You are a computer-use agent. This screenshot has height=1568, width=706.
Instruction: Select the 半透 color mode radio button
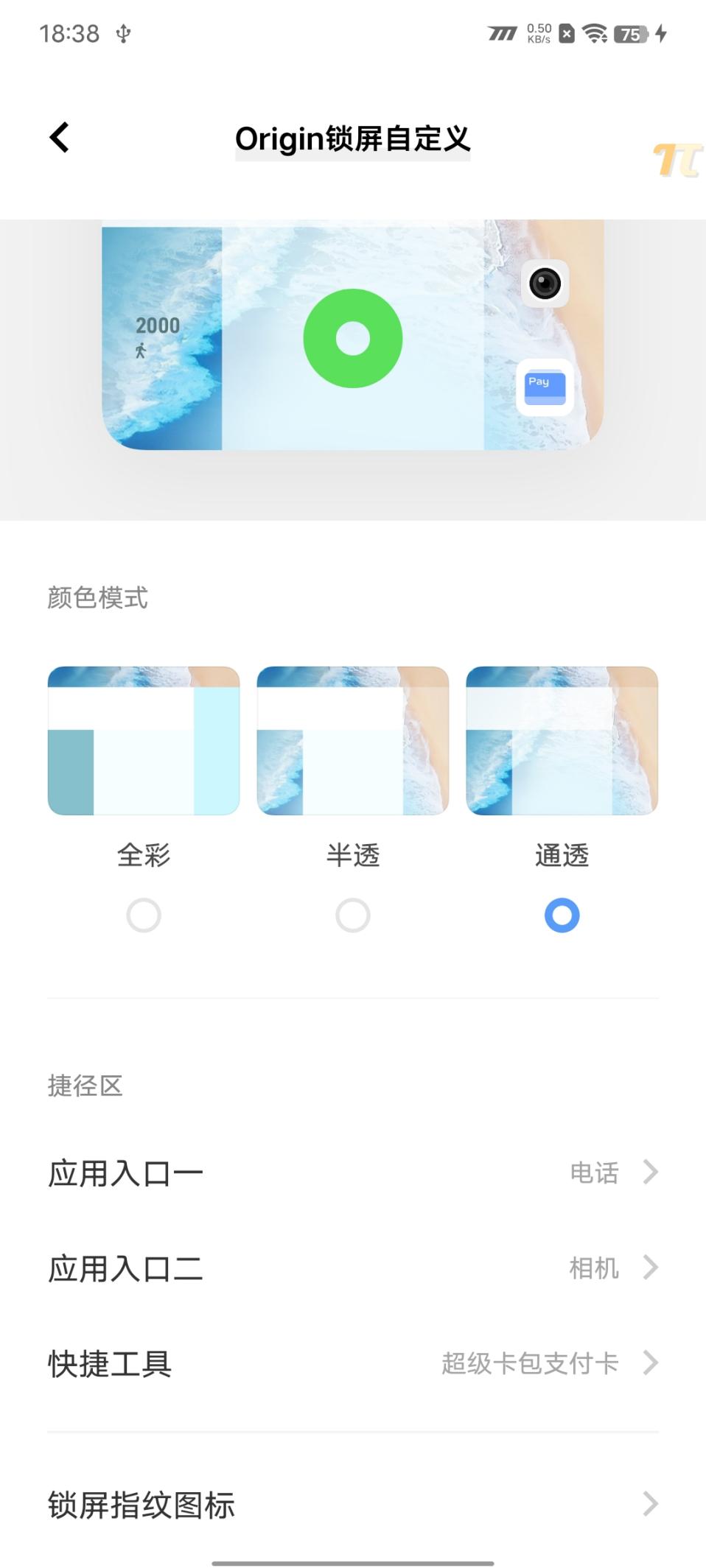[x=353, y=915]
